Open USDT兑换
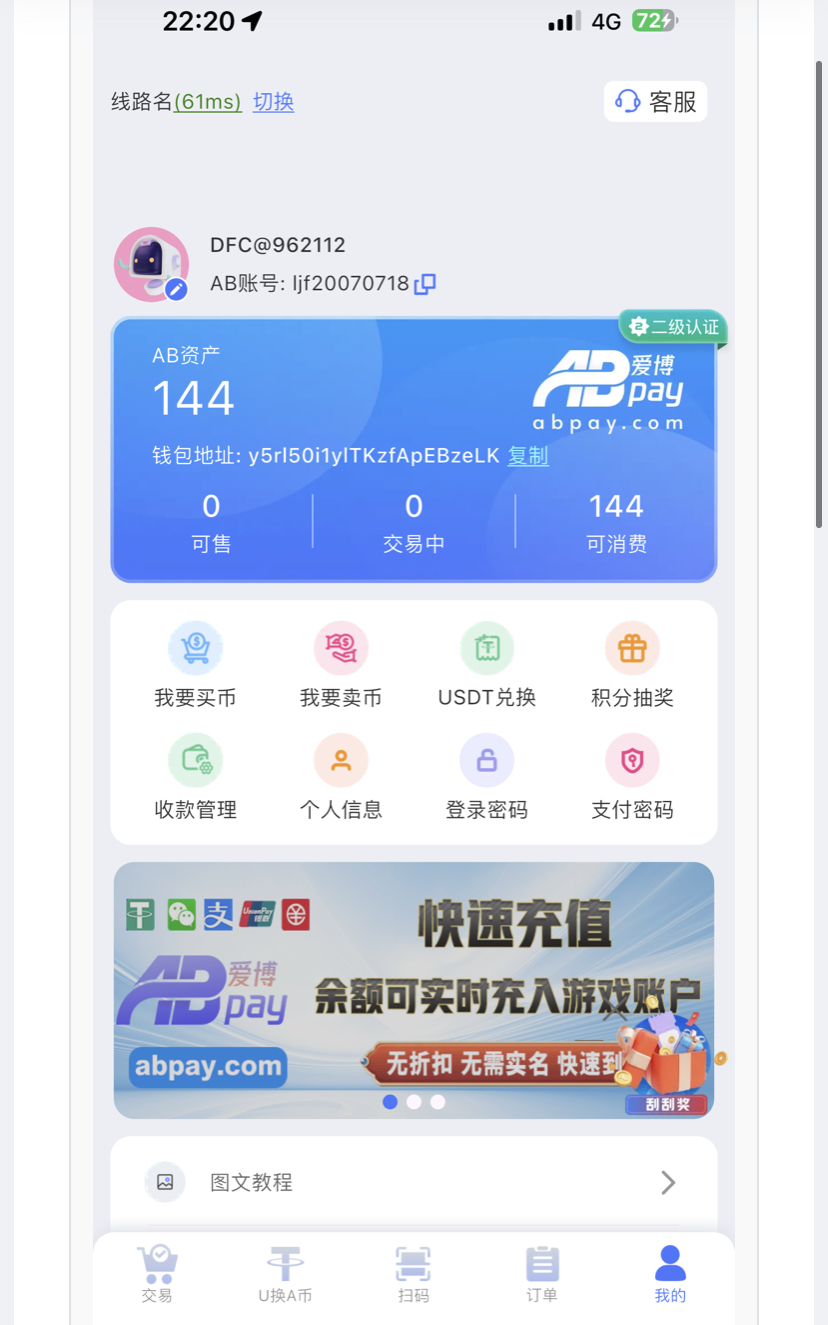 tap(487, 665)
